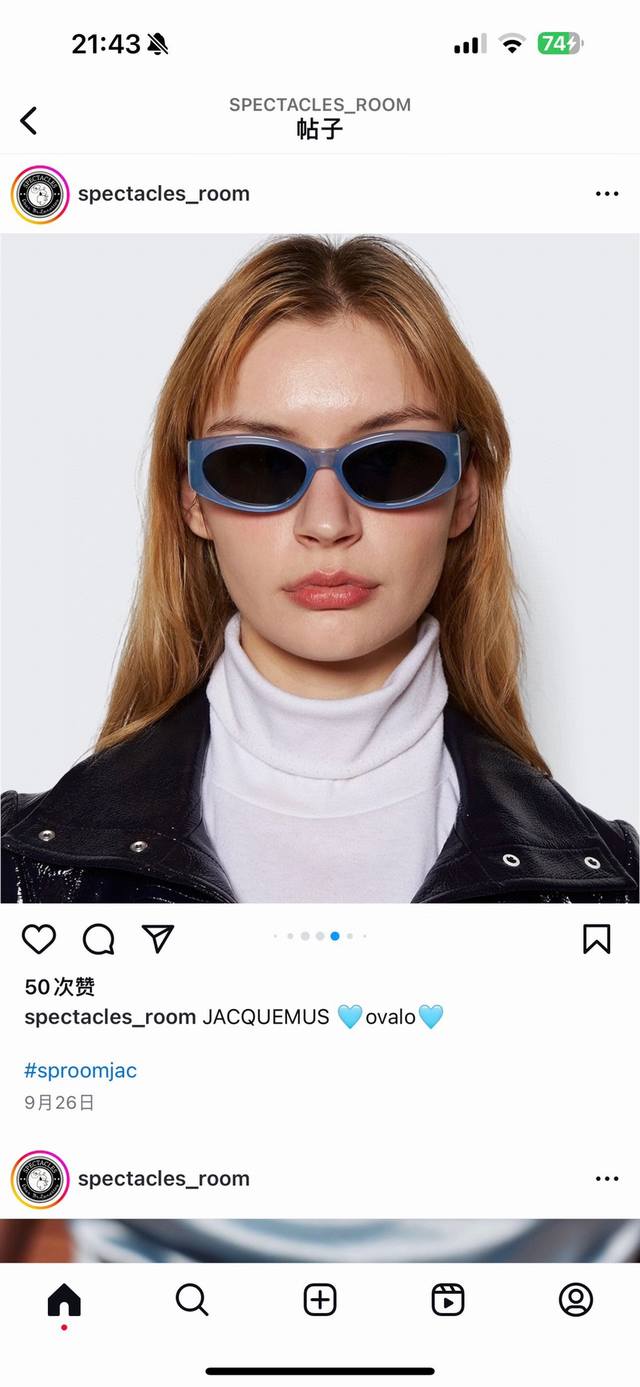Share the JACQUEMUS post via paper plane
This screenshot has height=1387, width=640.
coord(158,938)
